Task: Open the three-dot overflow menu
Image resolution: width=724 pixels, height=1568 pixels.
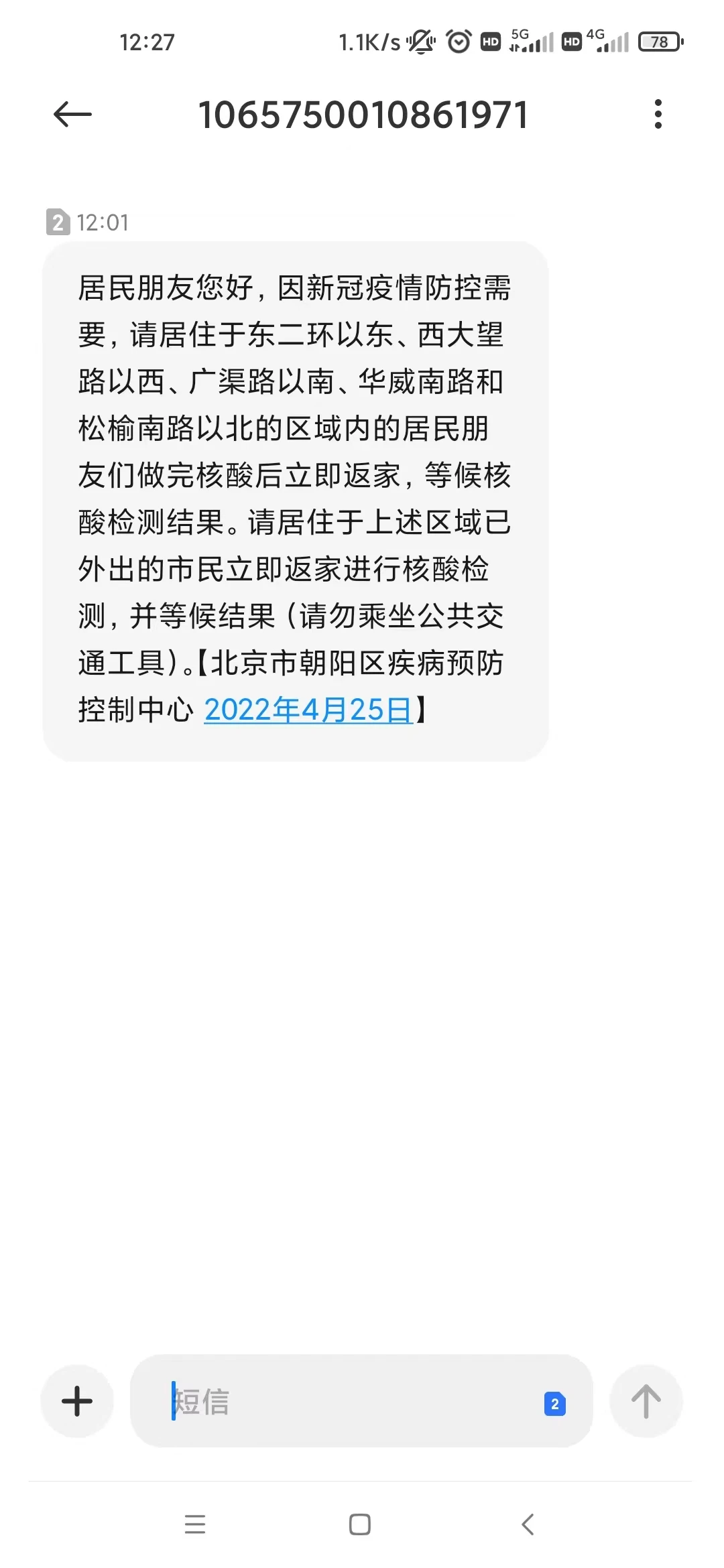Action: coord(658,115)
